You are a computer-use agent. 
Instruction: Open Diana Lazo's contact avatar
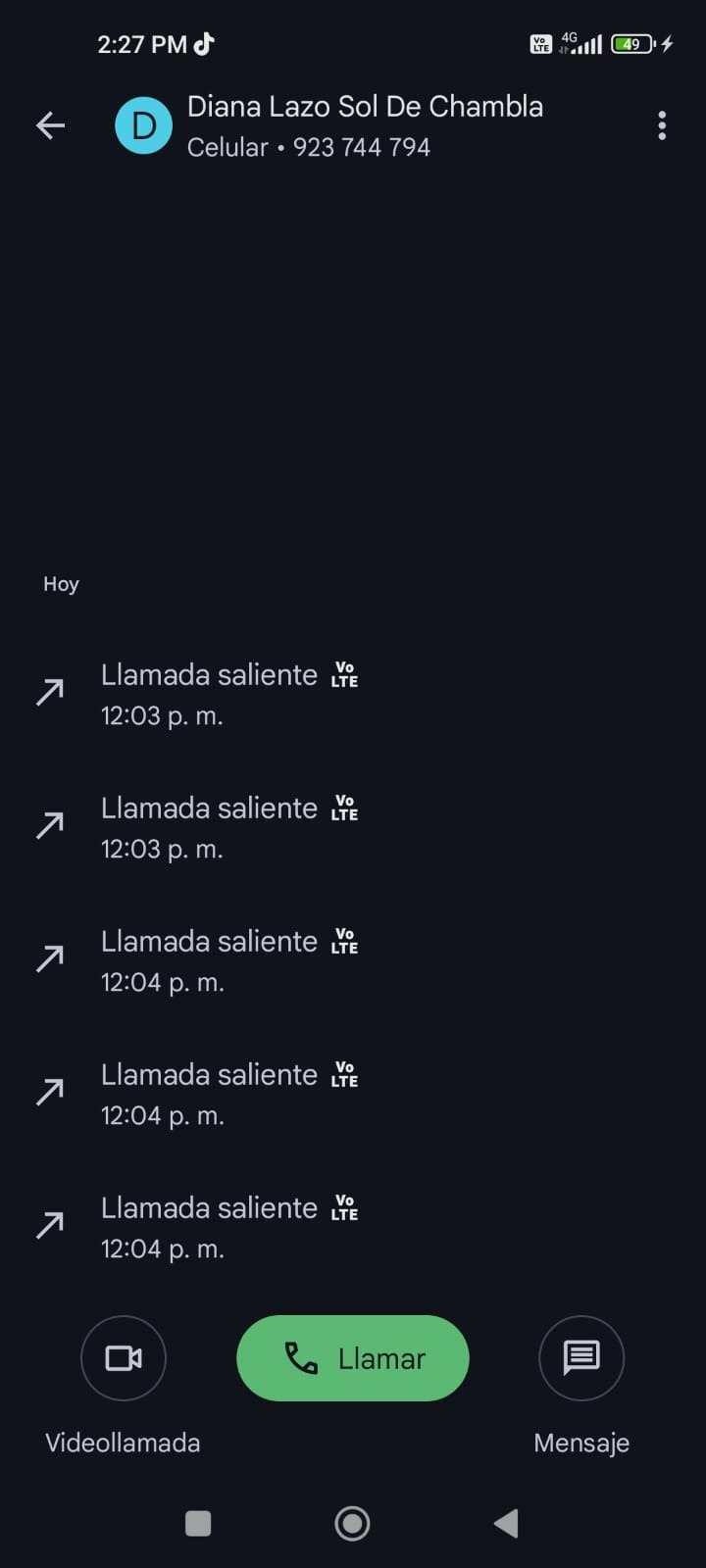144,125
